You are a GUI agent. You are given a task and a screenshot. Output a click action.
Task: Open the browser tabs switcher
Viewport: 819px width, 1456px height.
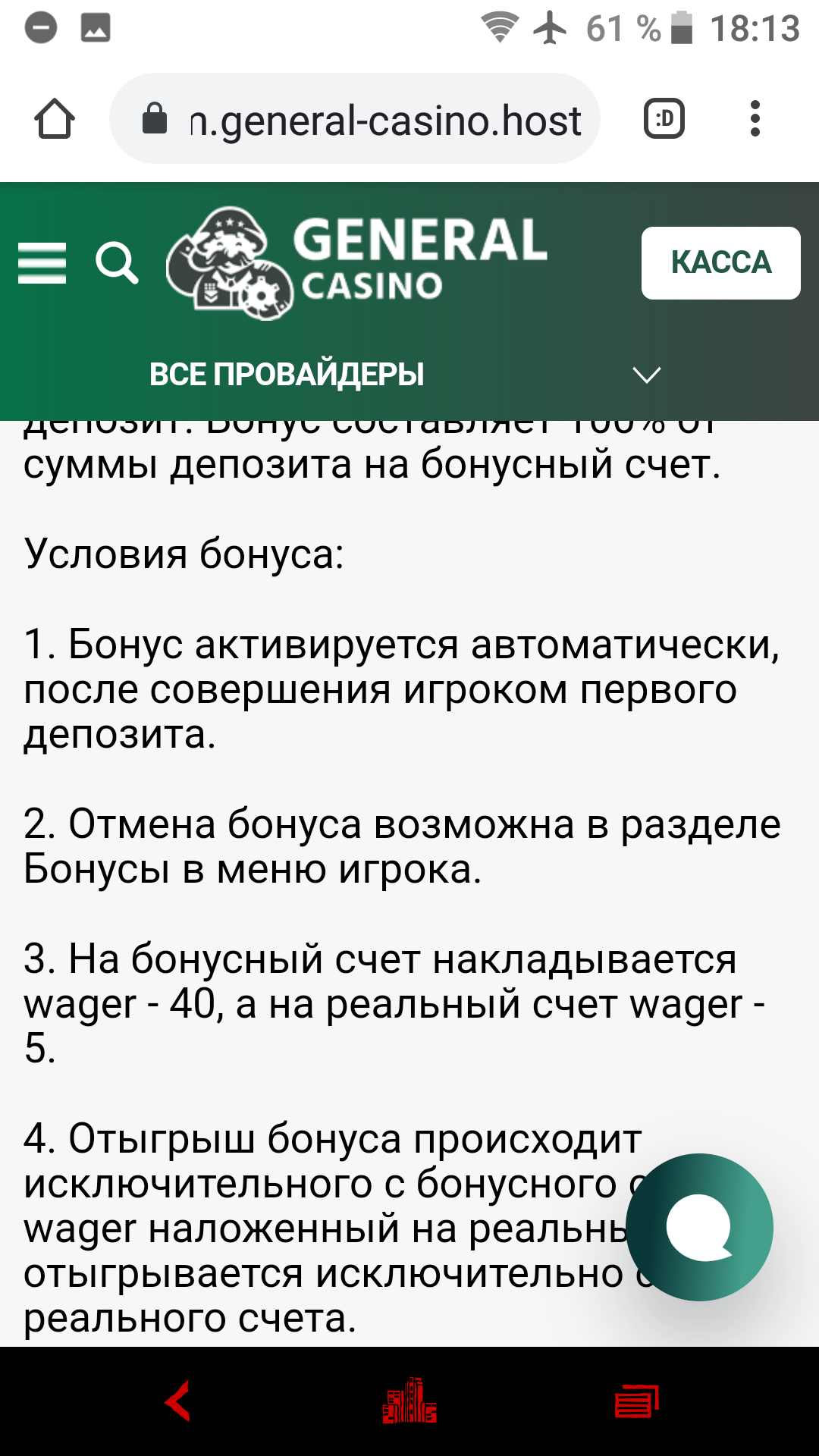(664, 119)
